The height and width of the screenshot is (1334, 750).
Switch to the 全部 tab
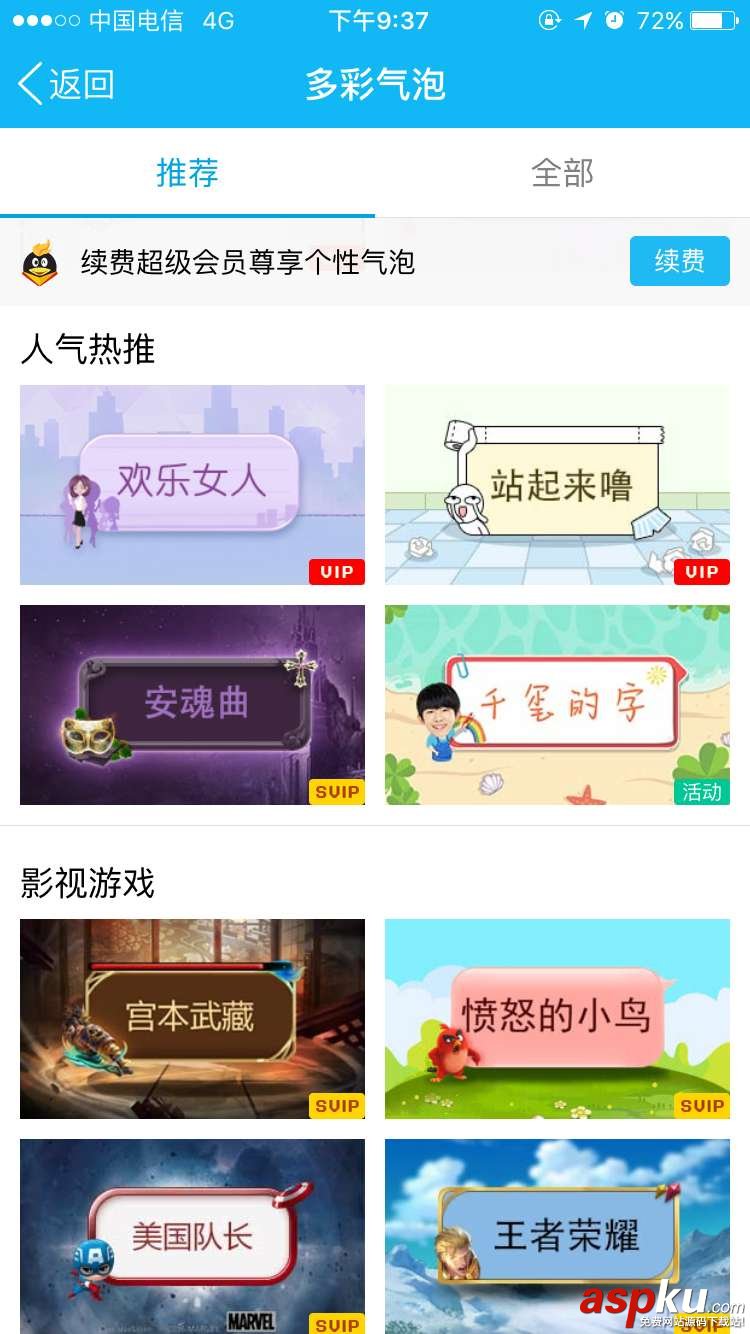pyautogui.click(x=562, y=173)
